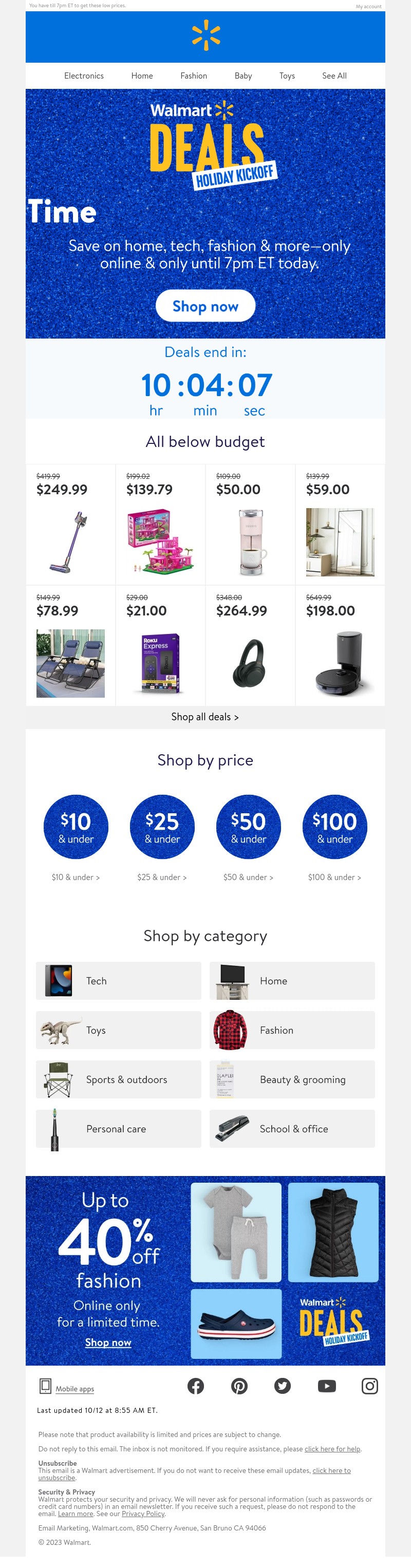The height and width of the screenshot is (1568, 411).
Task: Browse the Toys category tile
Action: click(x=119, y=1030)
